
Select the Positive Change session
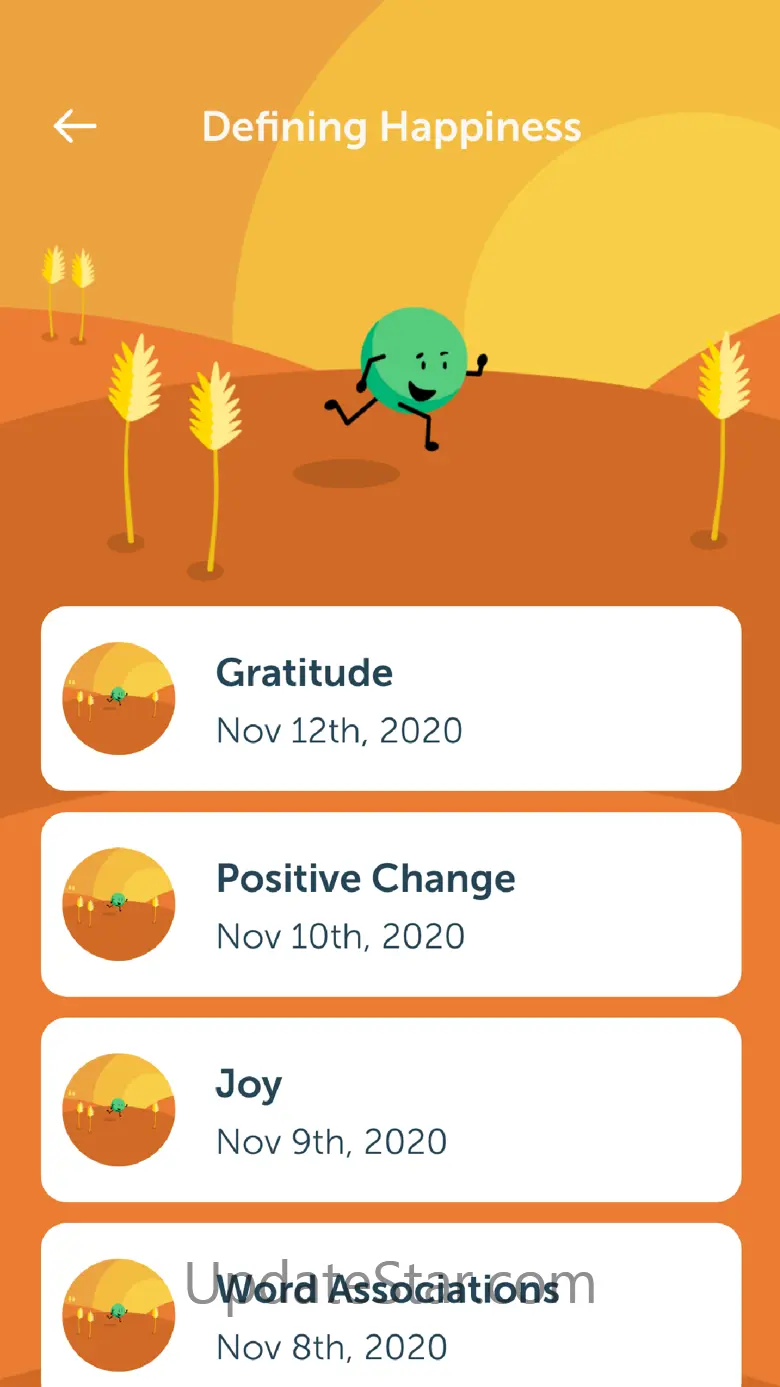390,904
